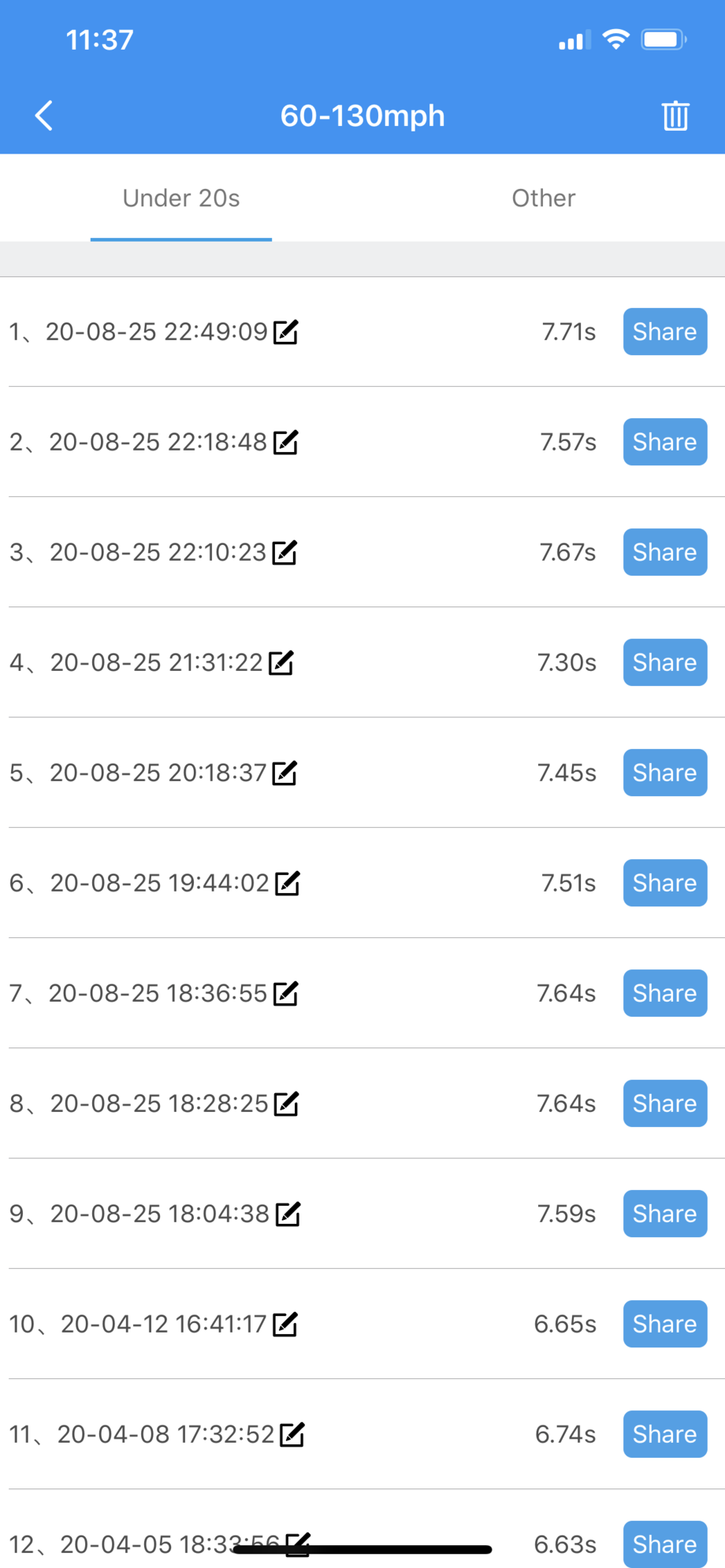Share the 7.30s run result
Screen dimensions: 725x1568
pos(664,662)
